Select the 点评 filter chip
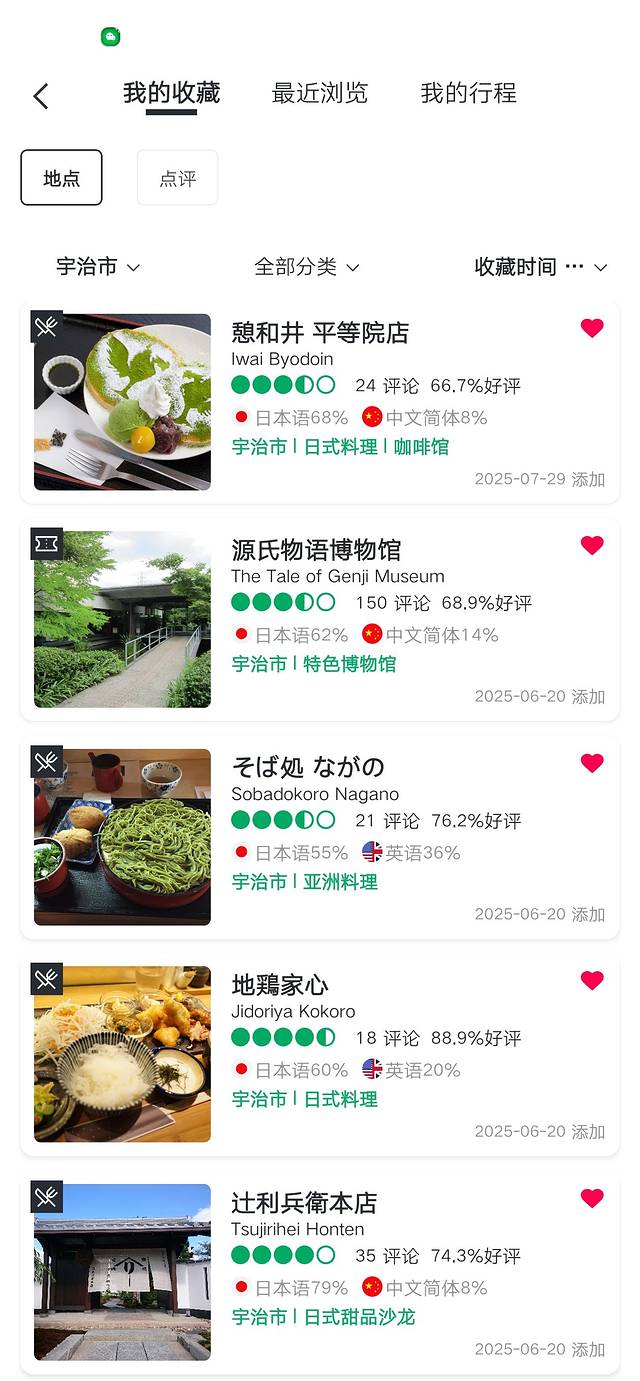The image size is (640, 1381). coord(177,178)
